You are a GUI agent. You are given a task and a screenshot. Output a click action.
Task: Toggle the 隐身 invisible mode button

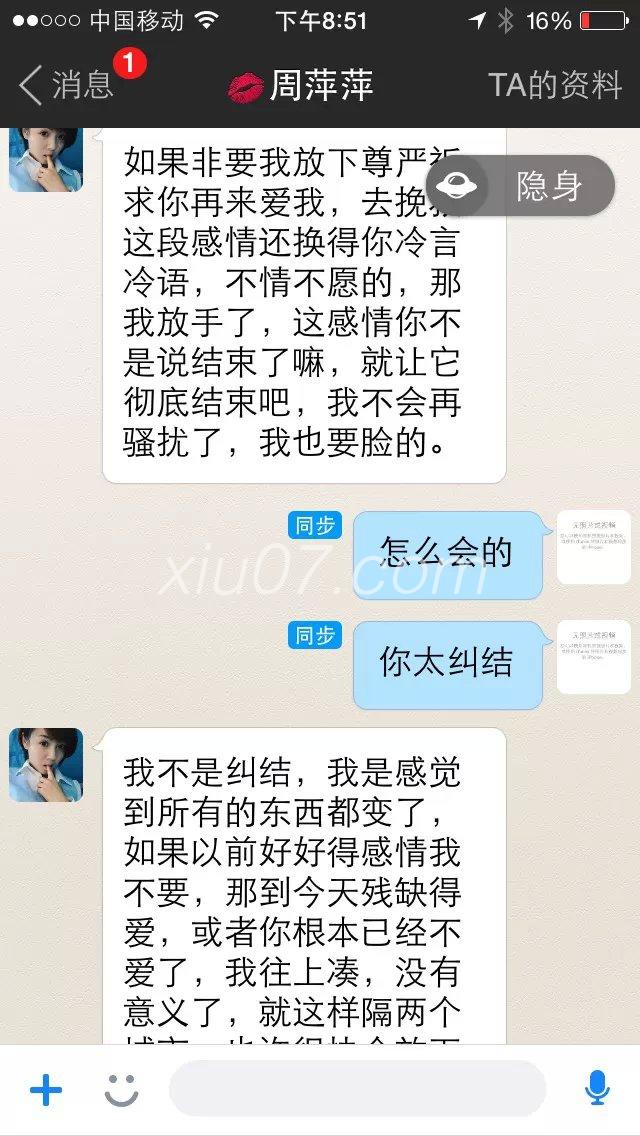[x=520, y=186]
